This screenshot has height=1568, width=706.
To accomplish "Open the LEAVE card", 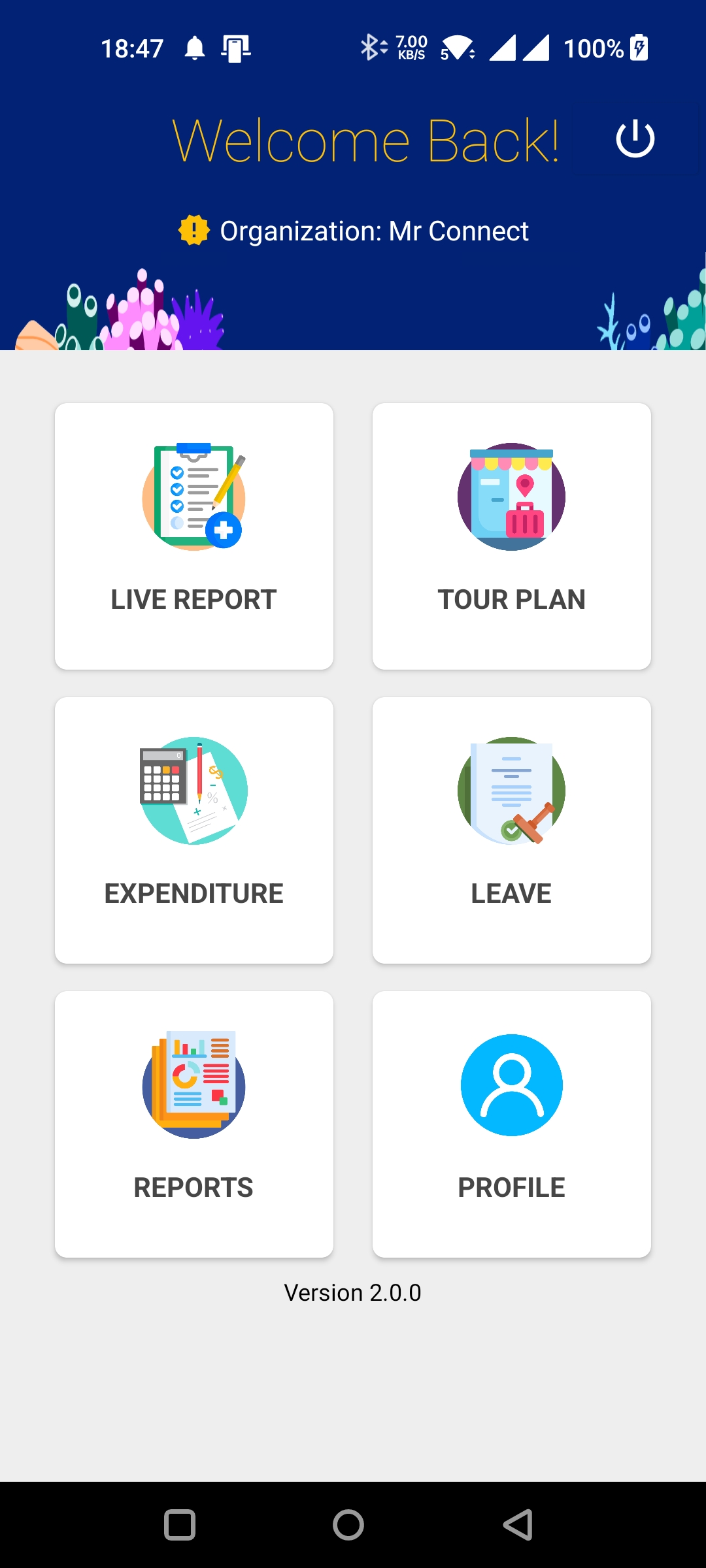I will click(512, 830).
